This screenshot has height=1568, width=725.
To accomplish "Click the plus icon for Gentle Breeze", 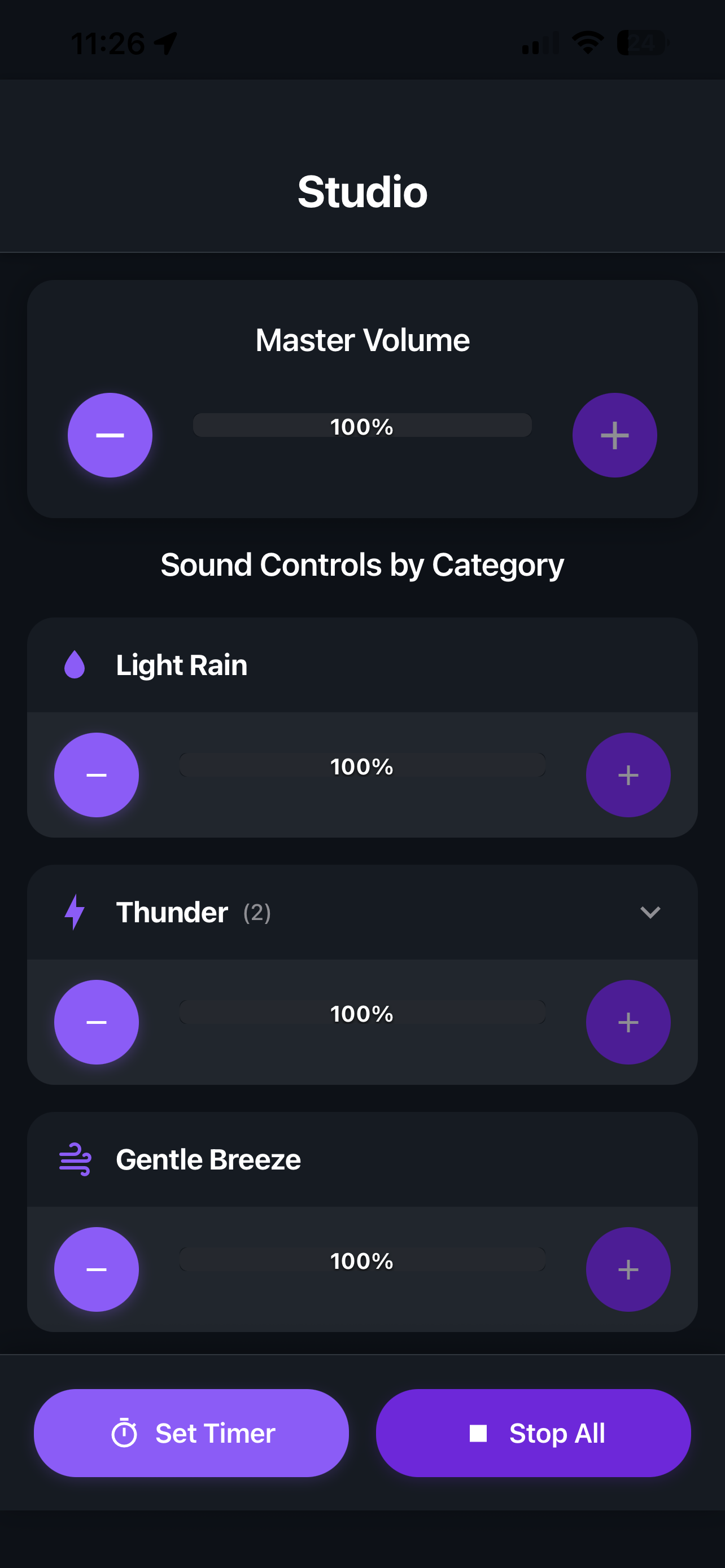I will coord(628,1270).
